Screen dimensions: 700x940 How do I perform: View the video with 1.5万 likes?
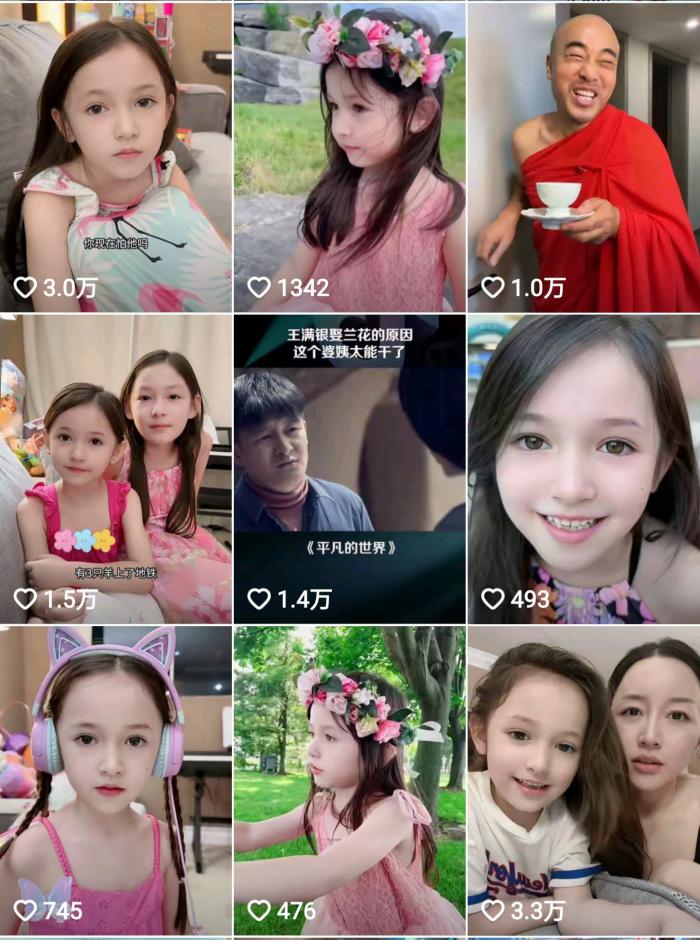point(115,468)
